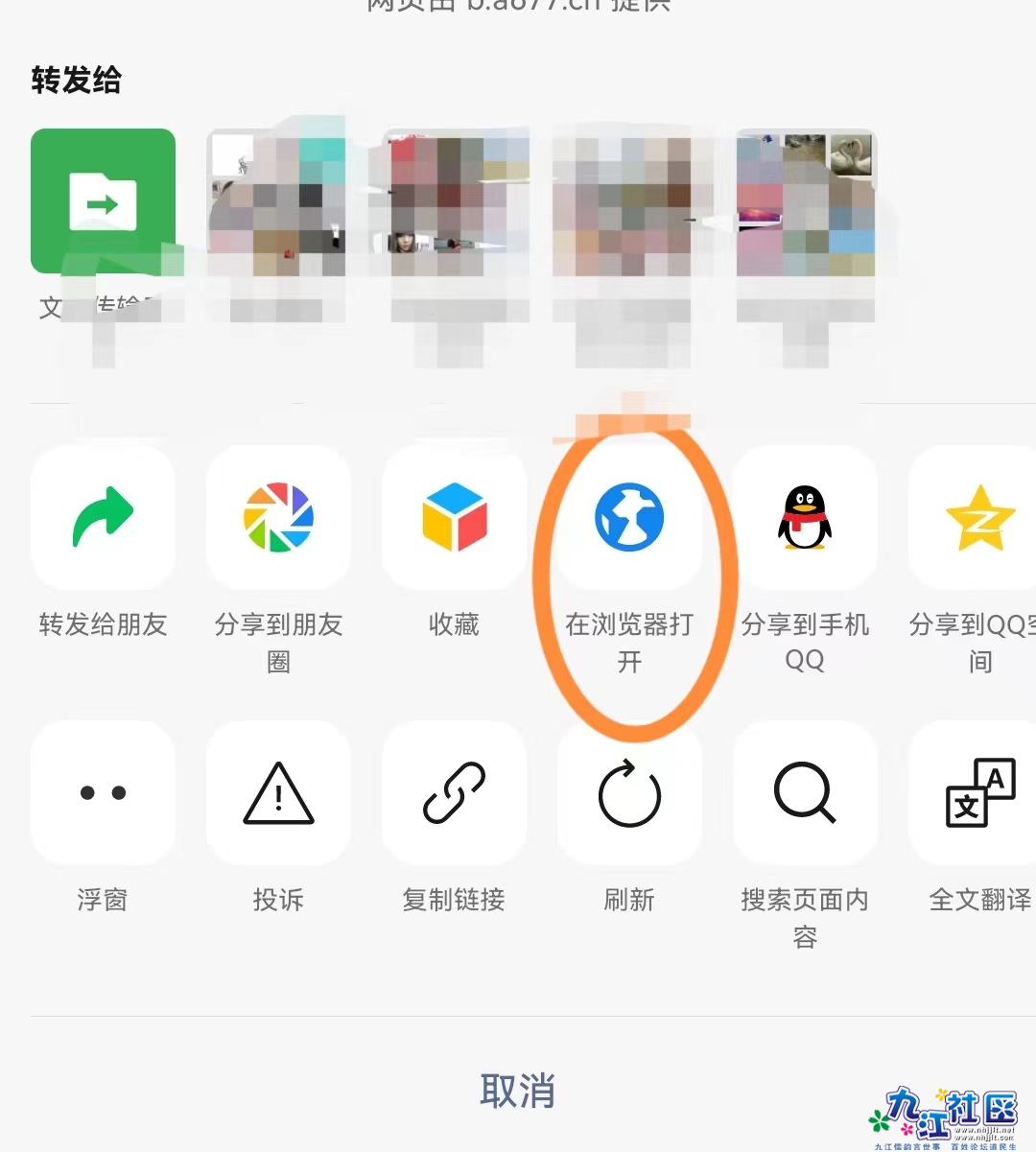Viewport: 1036px width, 1152px height.
Task: Refresh the page via 刷新
Action: 629,793
